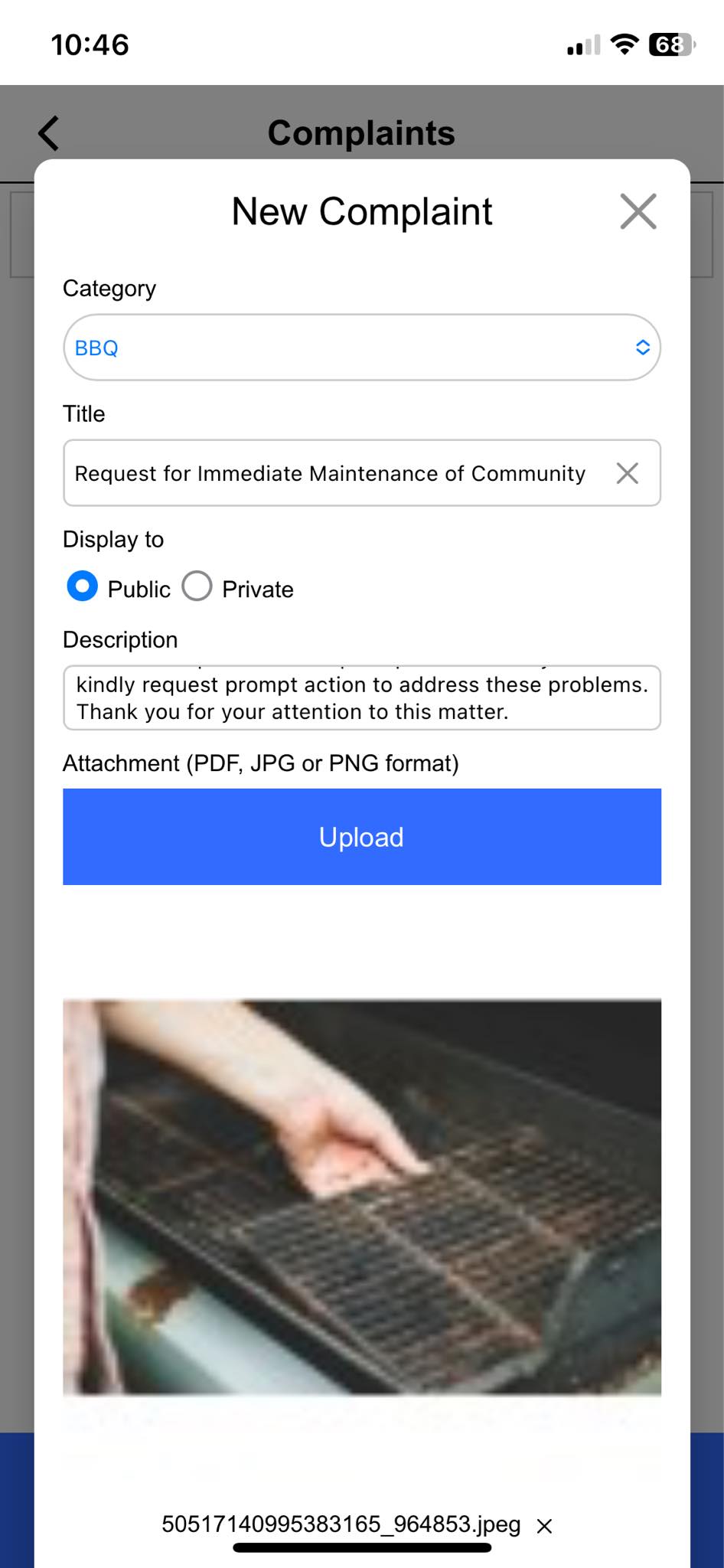Tap the Wi-Fi indicator in status bar
724x1568 pixels.
point(624,44)
